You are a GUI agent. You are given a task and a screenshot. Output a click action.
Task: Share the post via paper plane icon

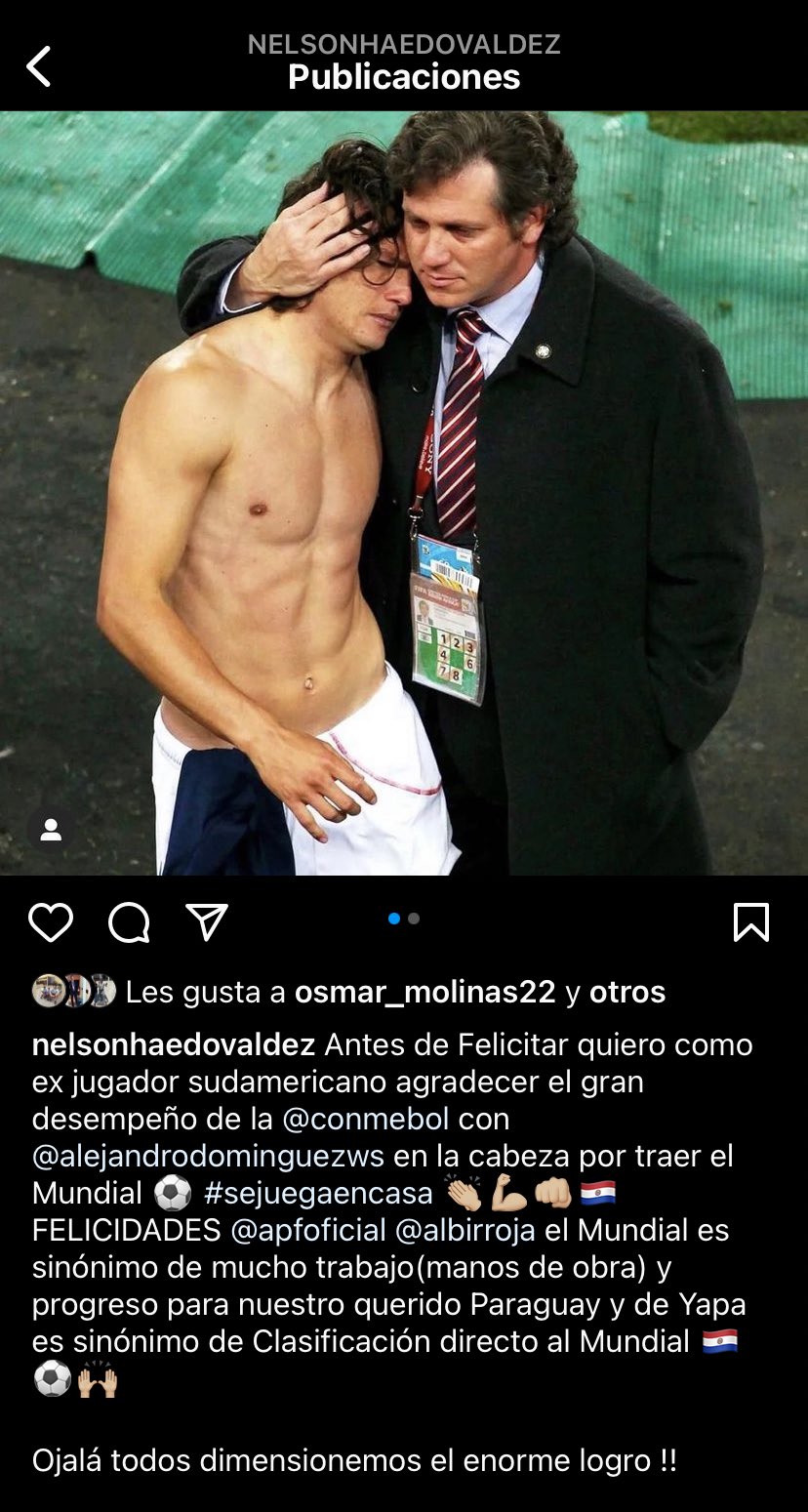pyautogui.click(x=207, y=921)
